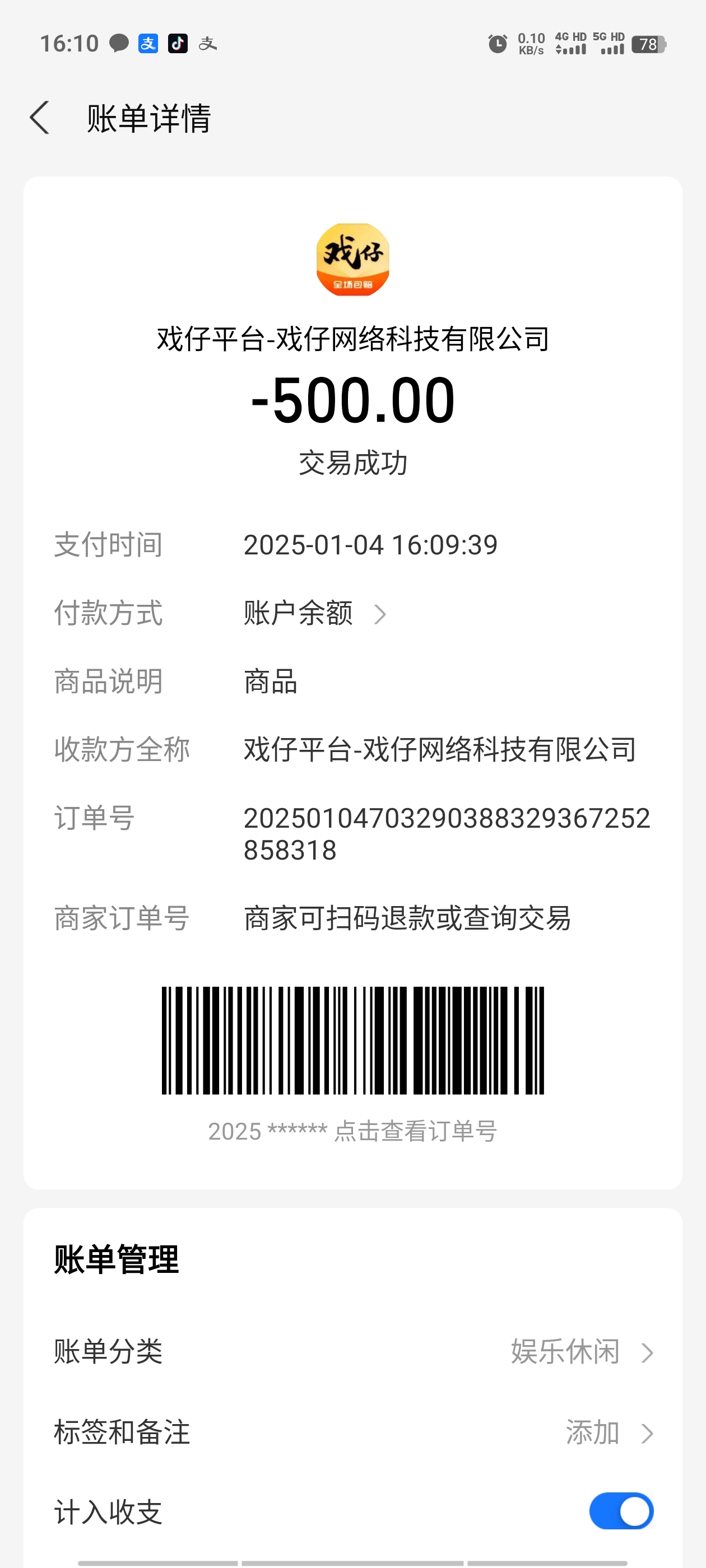Click the 戏仔 merchant logo
706x1568 pixels.
click(x=352, y=259)
